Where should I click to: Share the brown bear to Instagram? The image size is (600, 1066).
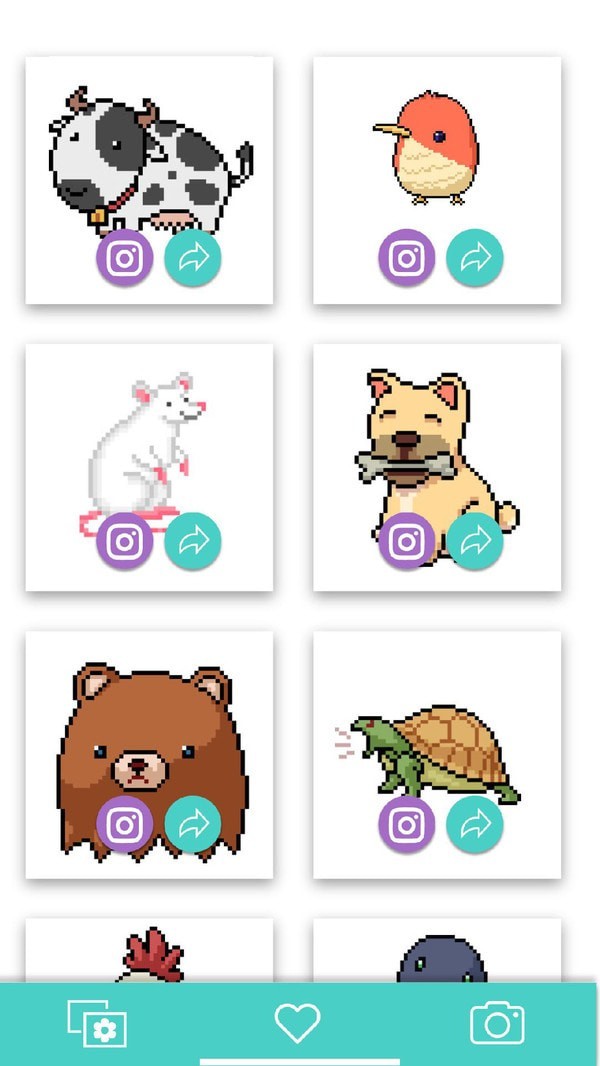click(x=125, y=825)
